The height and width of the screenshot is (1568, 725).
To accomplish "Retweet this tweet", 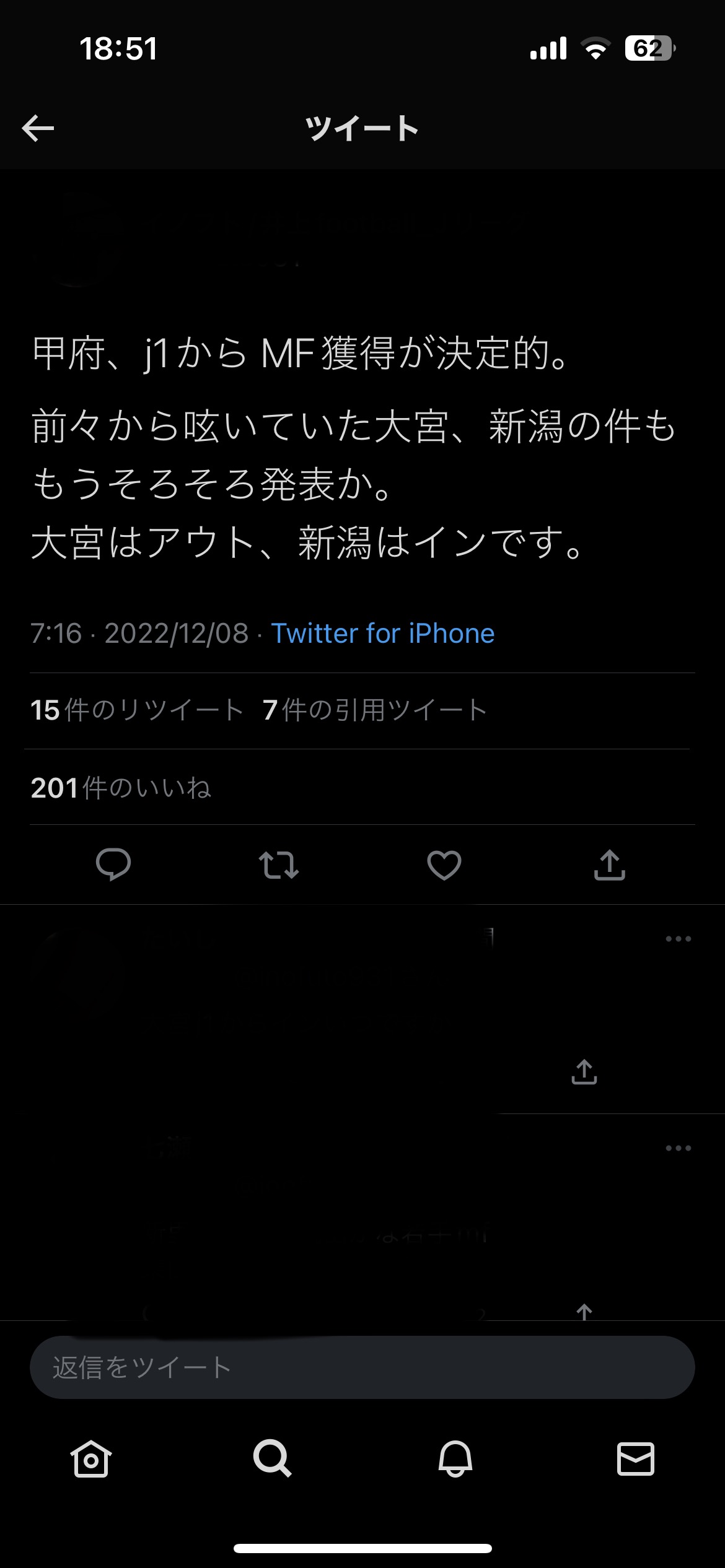I will [278, 865].
